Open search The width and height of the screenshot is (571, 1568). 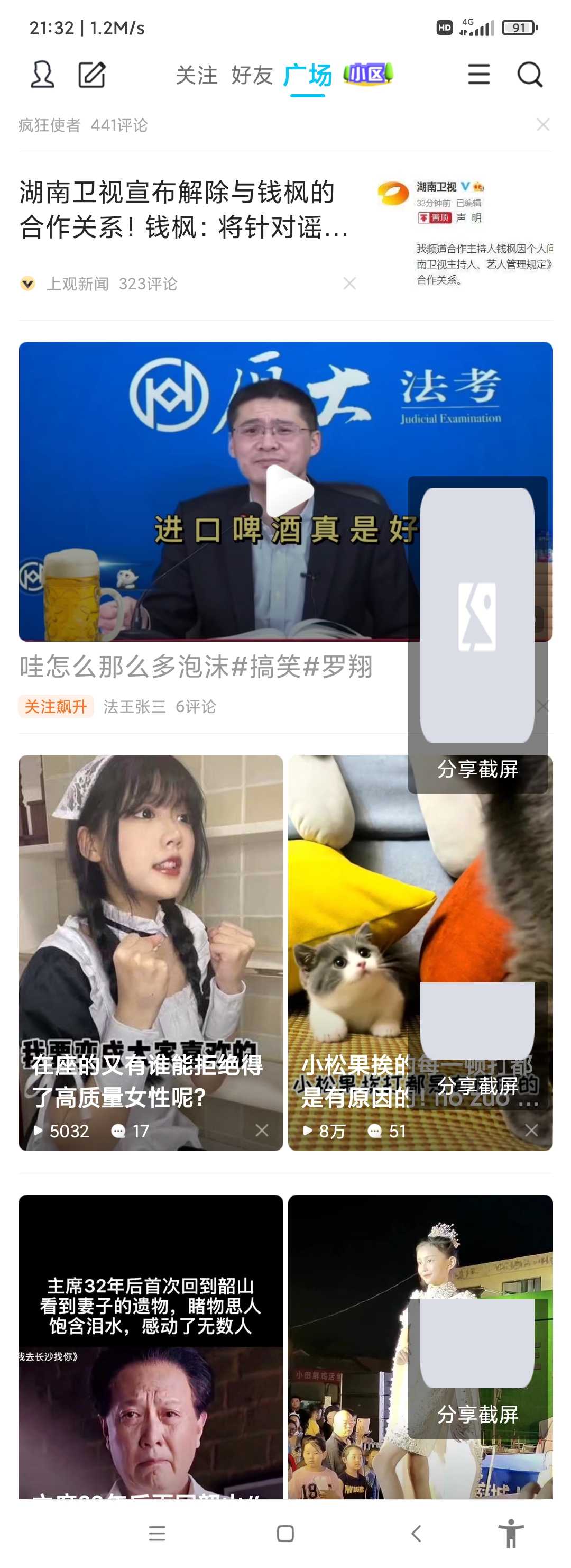[x=529, y=75]
